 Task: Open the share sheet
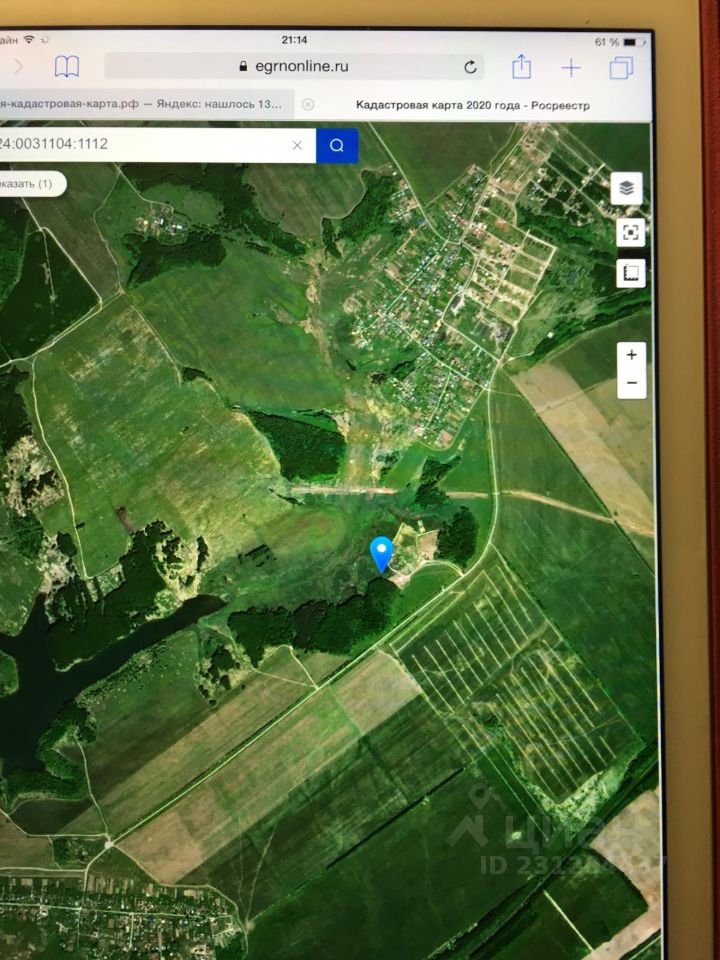pyautogui.click(x=521, y=67)
